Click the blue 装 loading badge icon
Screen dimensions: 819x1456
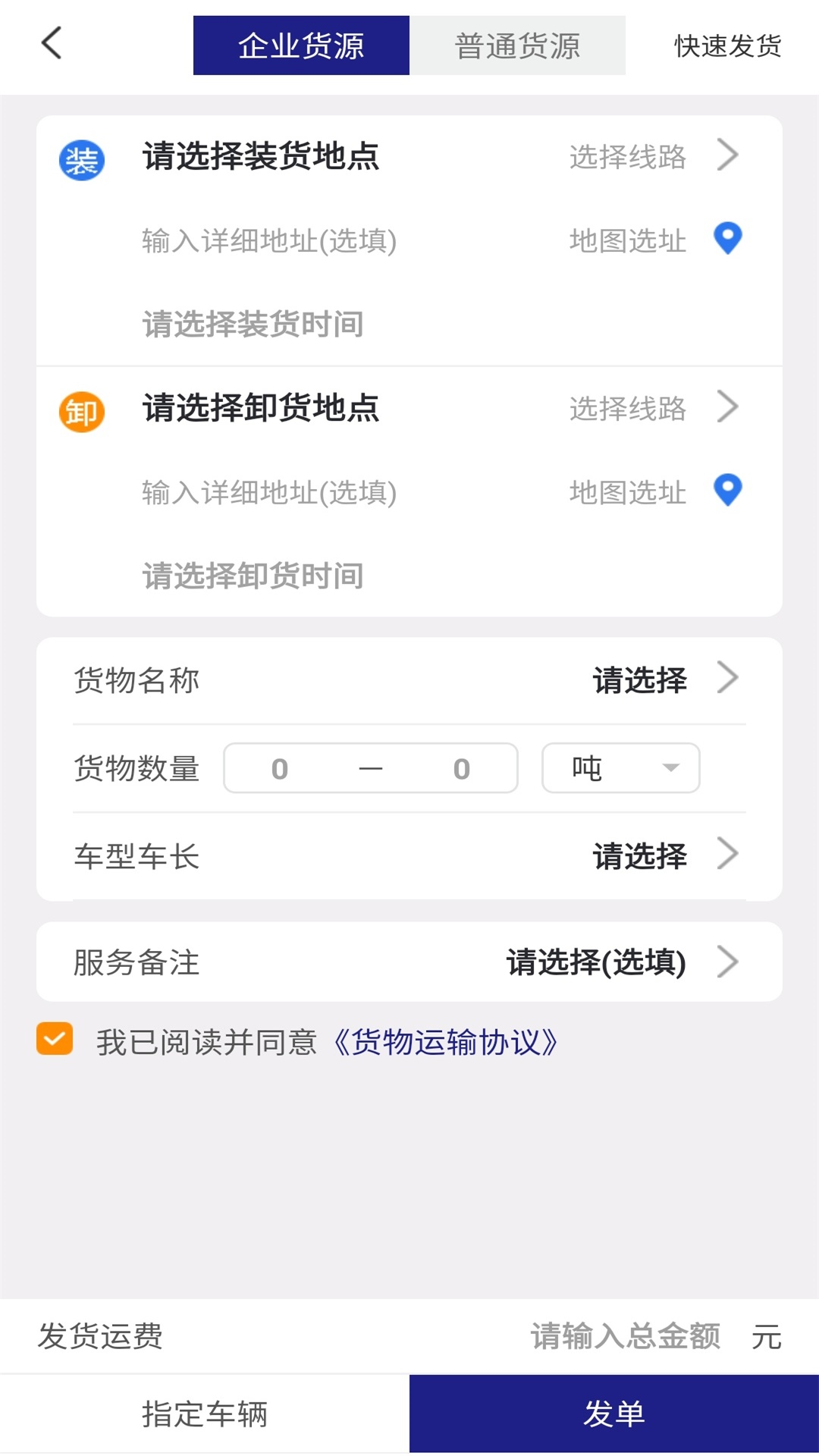[x=80, y=160]
